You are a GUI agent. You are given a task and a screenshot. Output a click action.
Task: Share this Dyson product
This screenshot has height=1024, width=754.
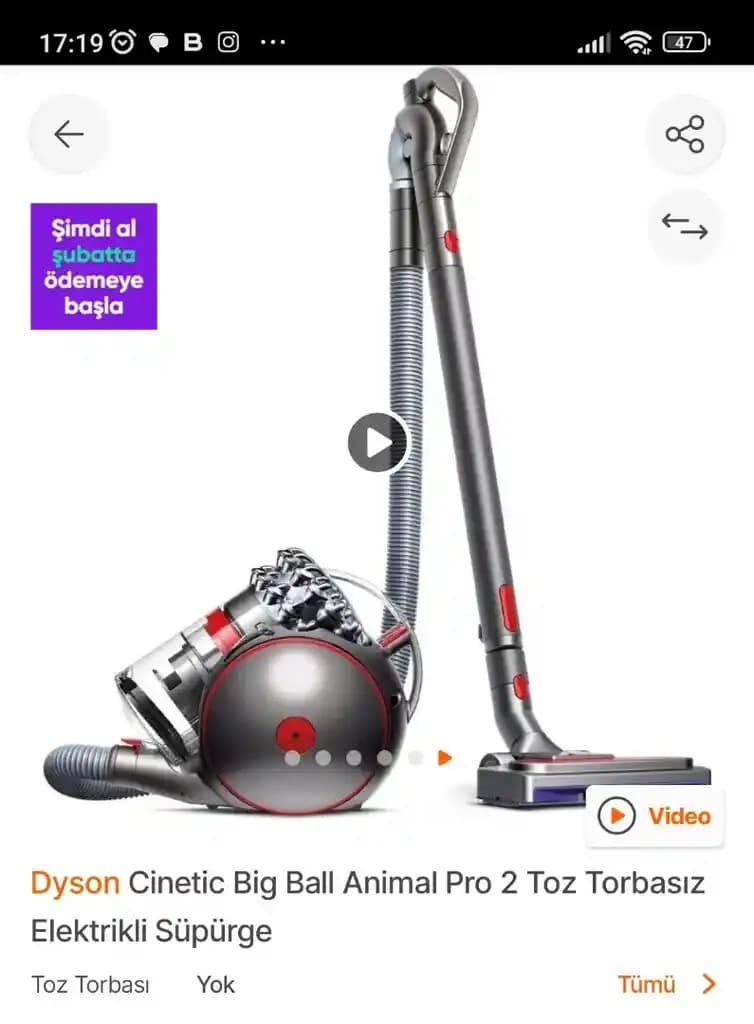(x=685, y=134)
